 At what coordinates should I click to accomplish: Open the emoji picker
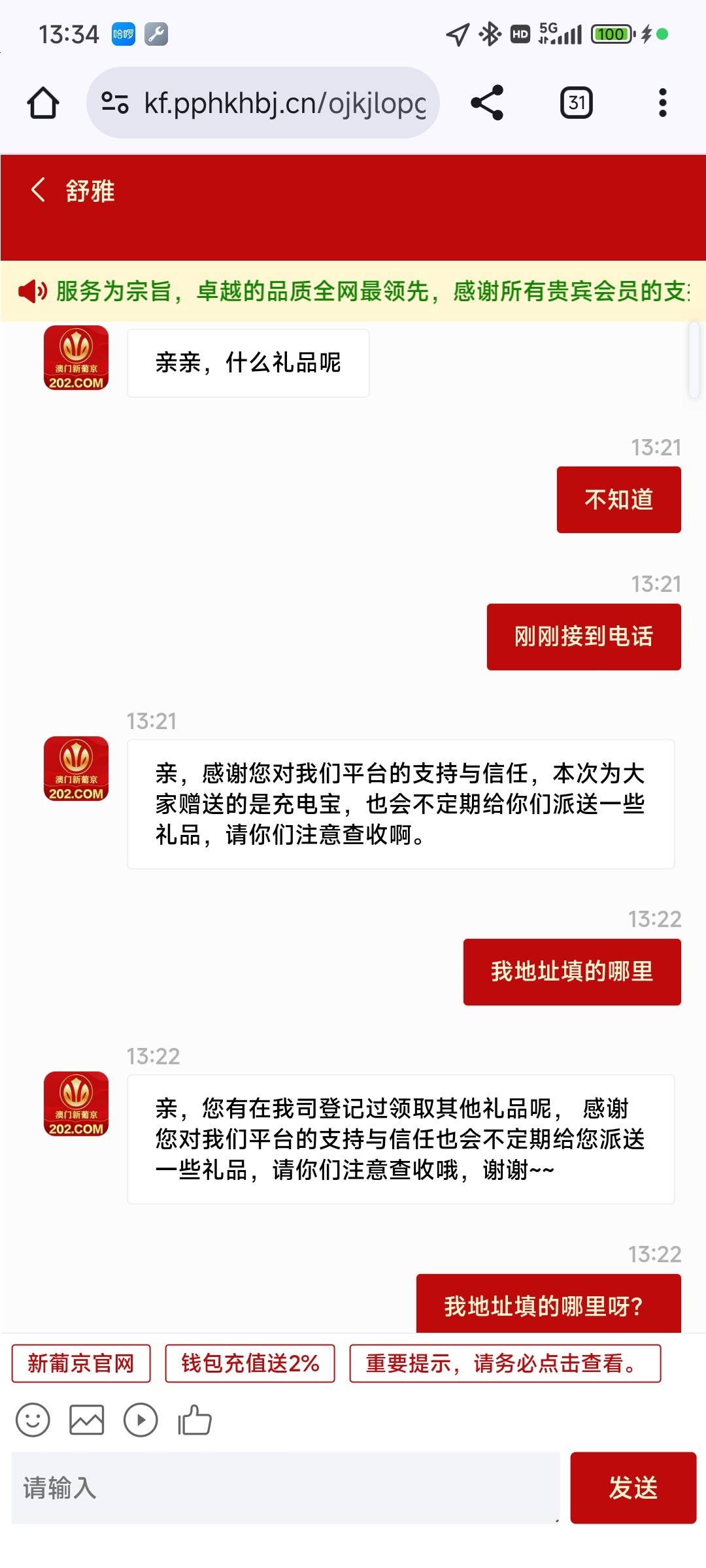point(33,1420)
